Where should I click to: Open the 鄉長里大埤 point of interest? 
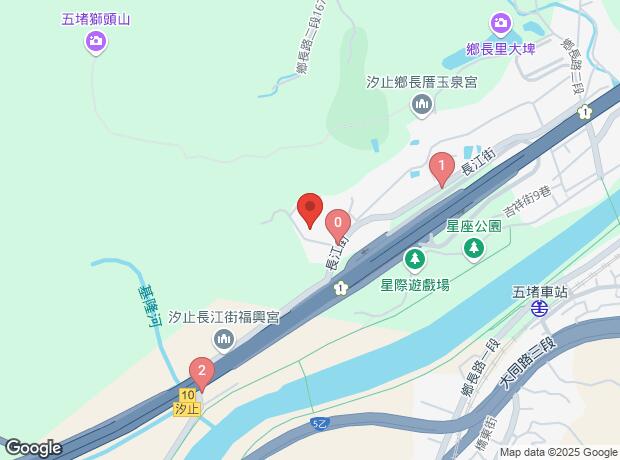[502, 24]
